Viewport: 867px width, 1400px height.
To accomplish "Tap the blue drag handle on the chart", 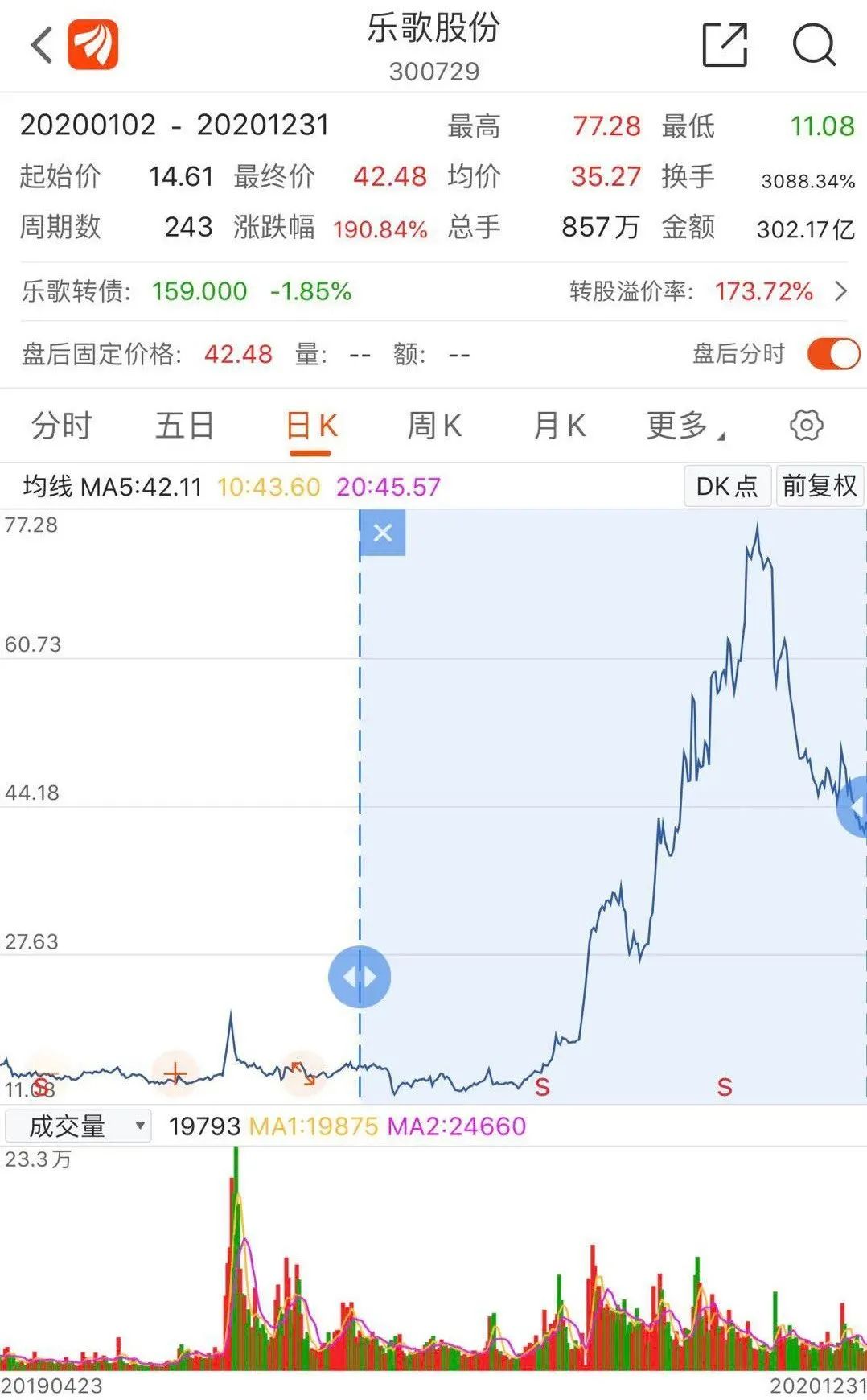I will [360, 976].
